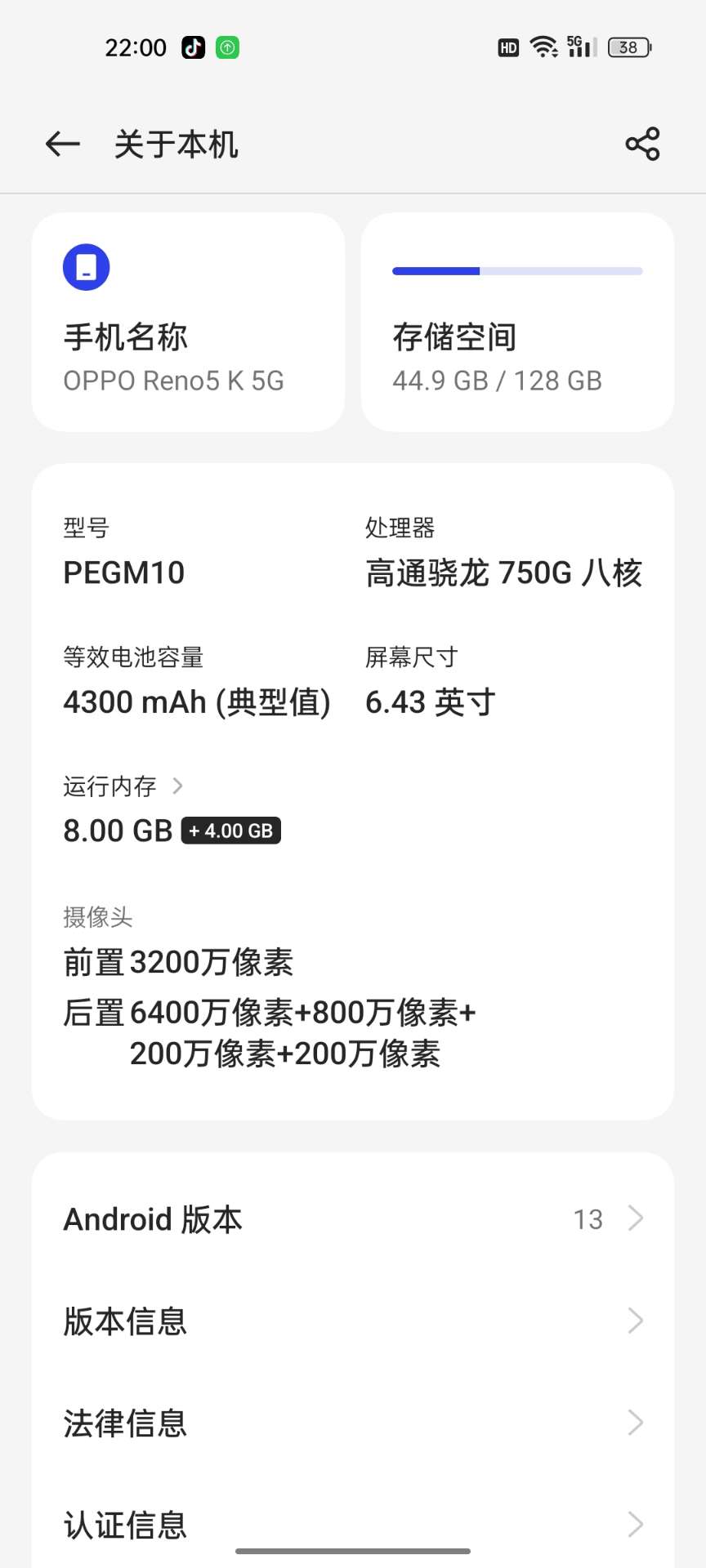Go back from 关于本机 page
This screenshot has width=706, height=1568.
(x=63, y=145)
